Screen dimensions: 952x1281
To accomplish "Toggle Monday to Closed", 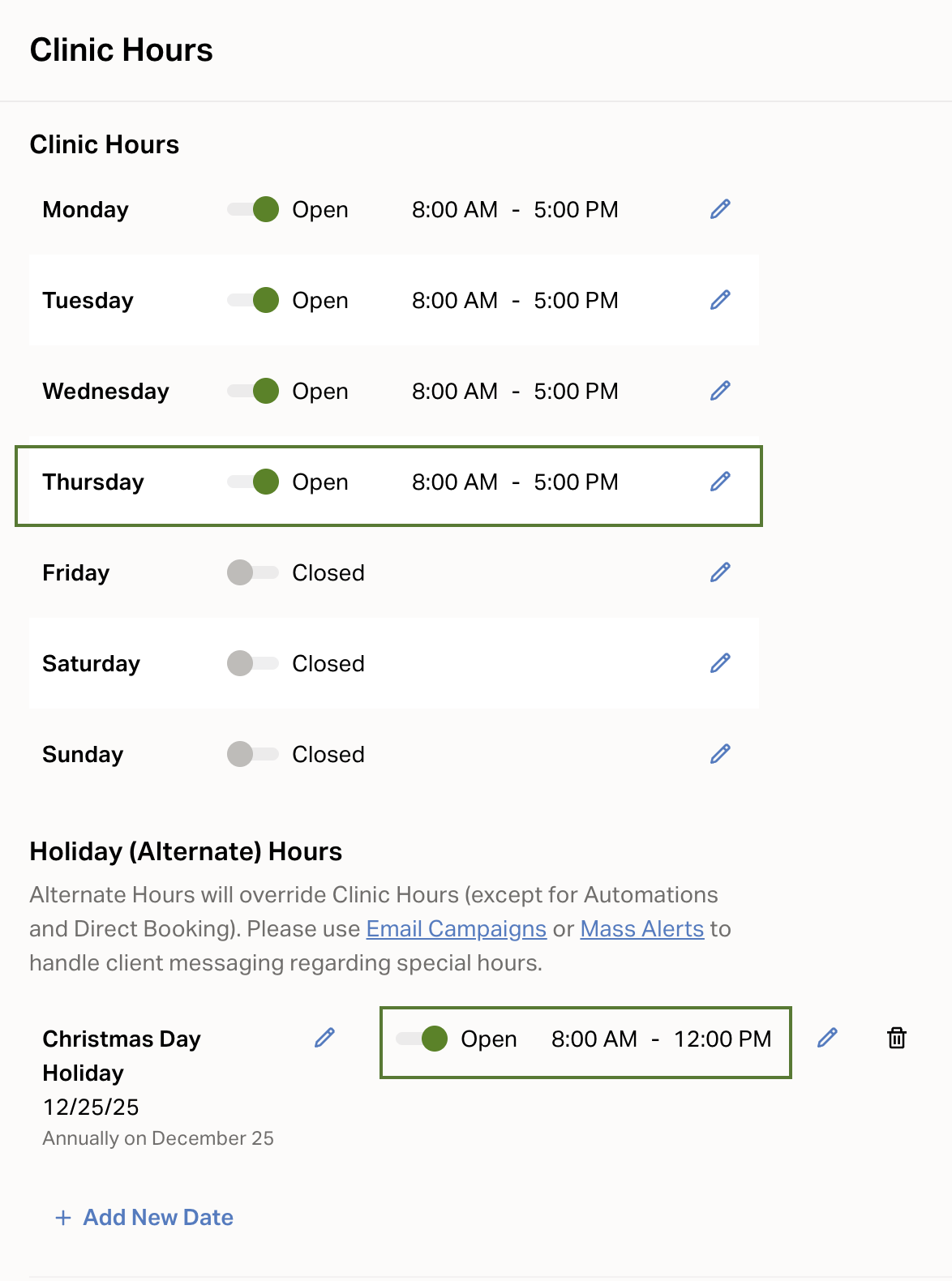I will [x=252, y=209].
